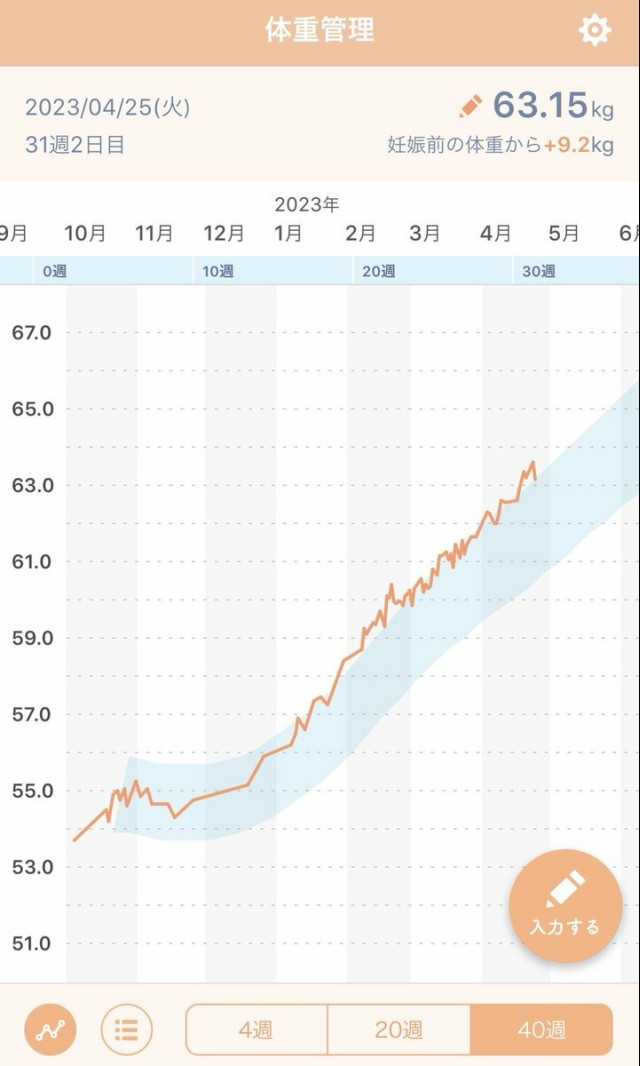The image size is (640, 1066).
Task: Open the settings gear icon
Action: click(595, 30)
